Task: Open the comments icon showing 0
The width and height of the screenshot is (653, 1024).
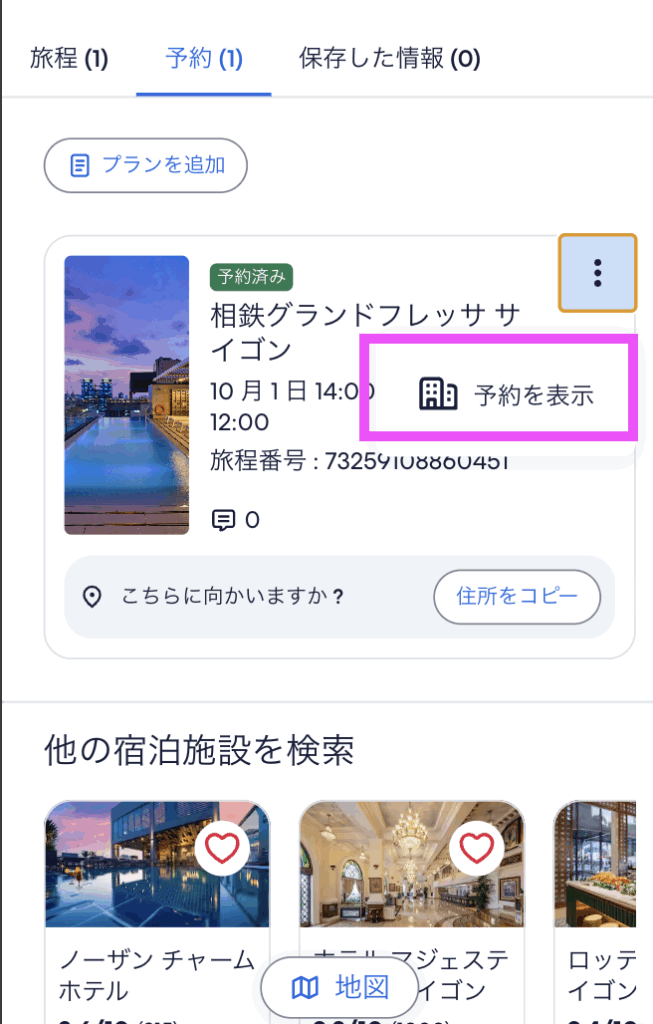Action: (236, 520)
